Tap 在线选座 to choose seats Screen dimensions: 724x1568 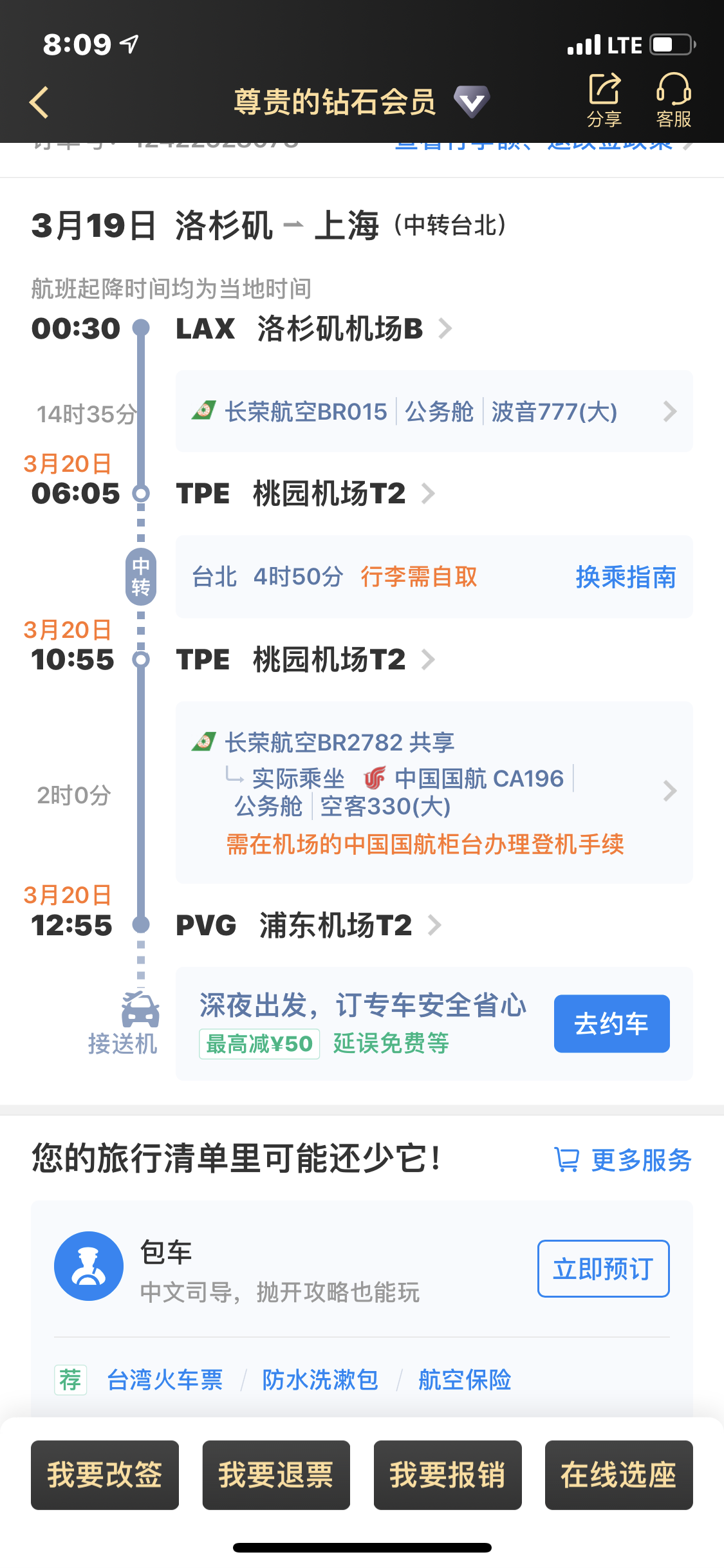618,1475
